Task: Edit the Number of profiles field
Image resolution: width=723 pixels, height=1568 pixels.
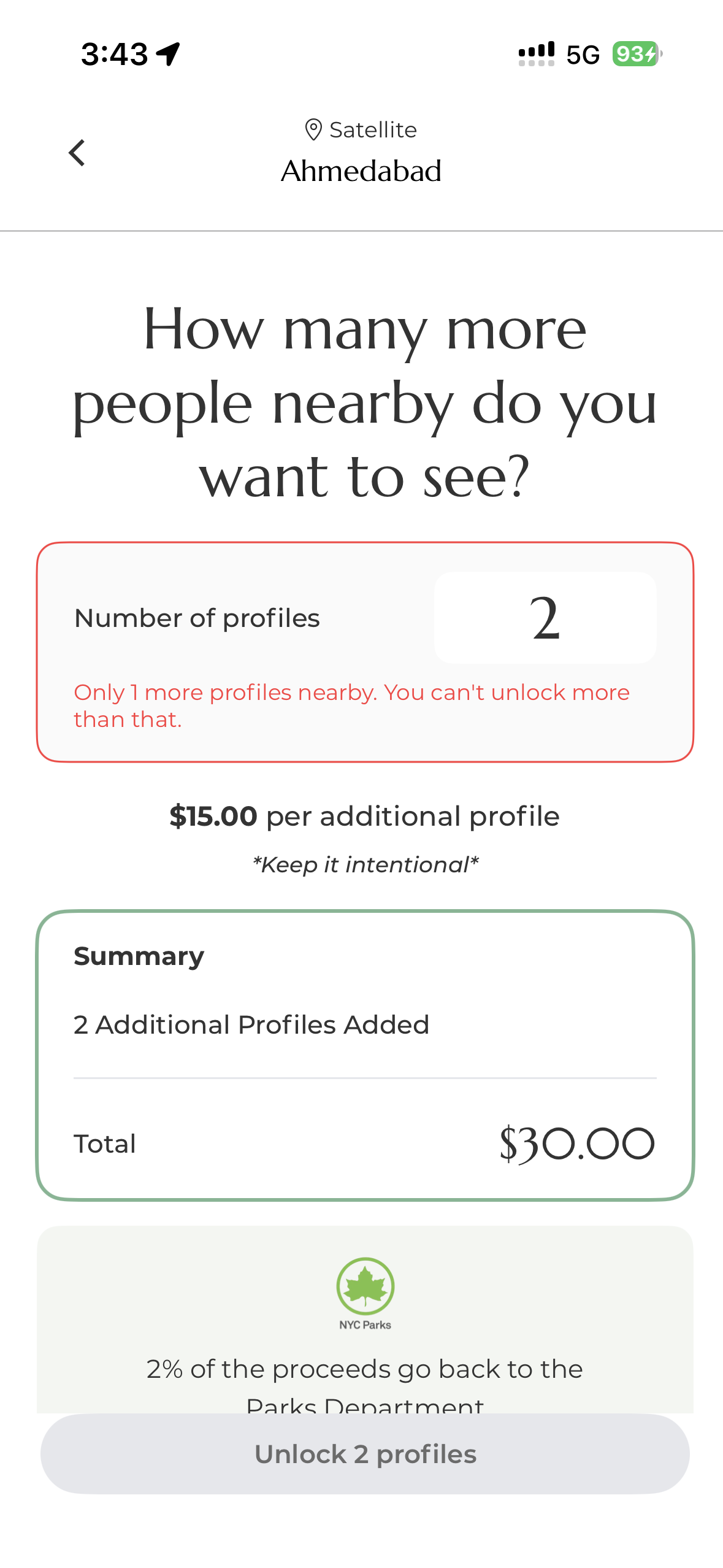Action: [x=545, y=618]
